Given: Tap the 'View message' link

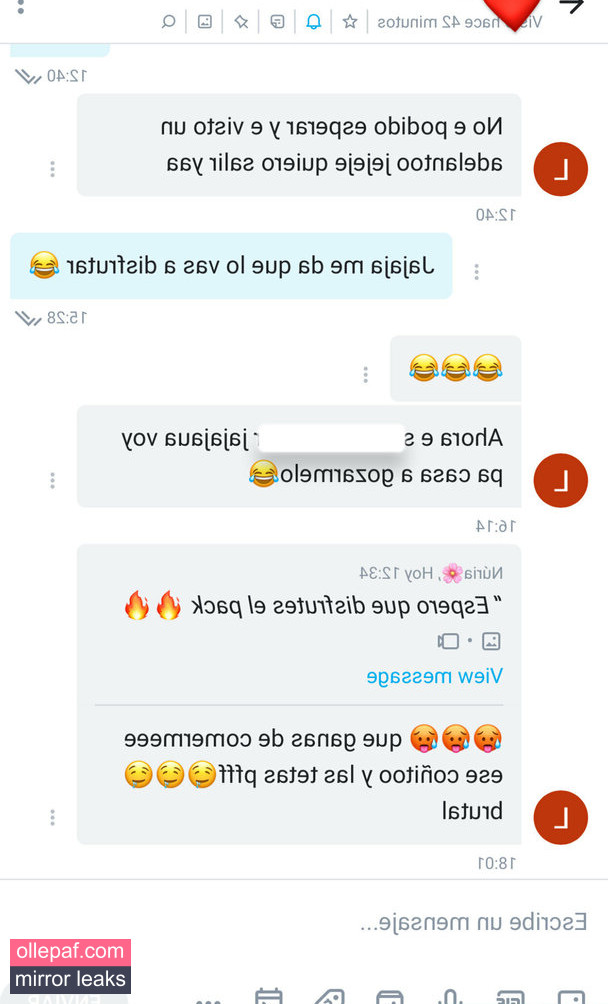Looking at the screenshot, I should [434, 676].
